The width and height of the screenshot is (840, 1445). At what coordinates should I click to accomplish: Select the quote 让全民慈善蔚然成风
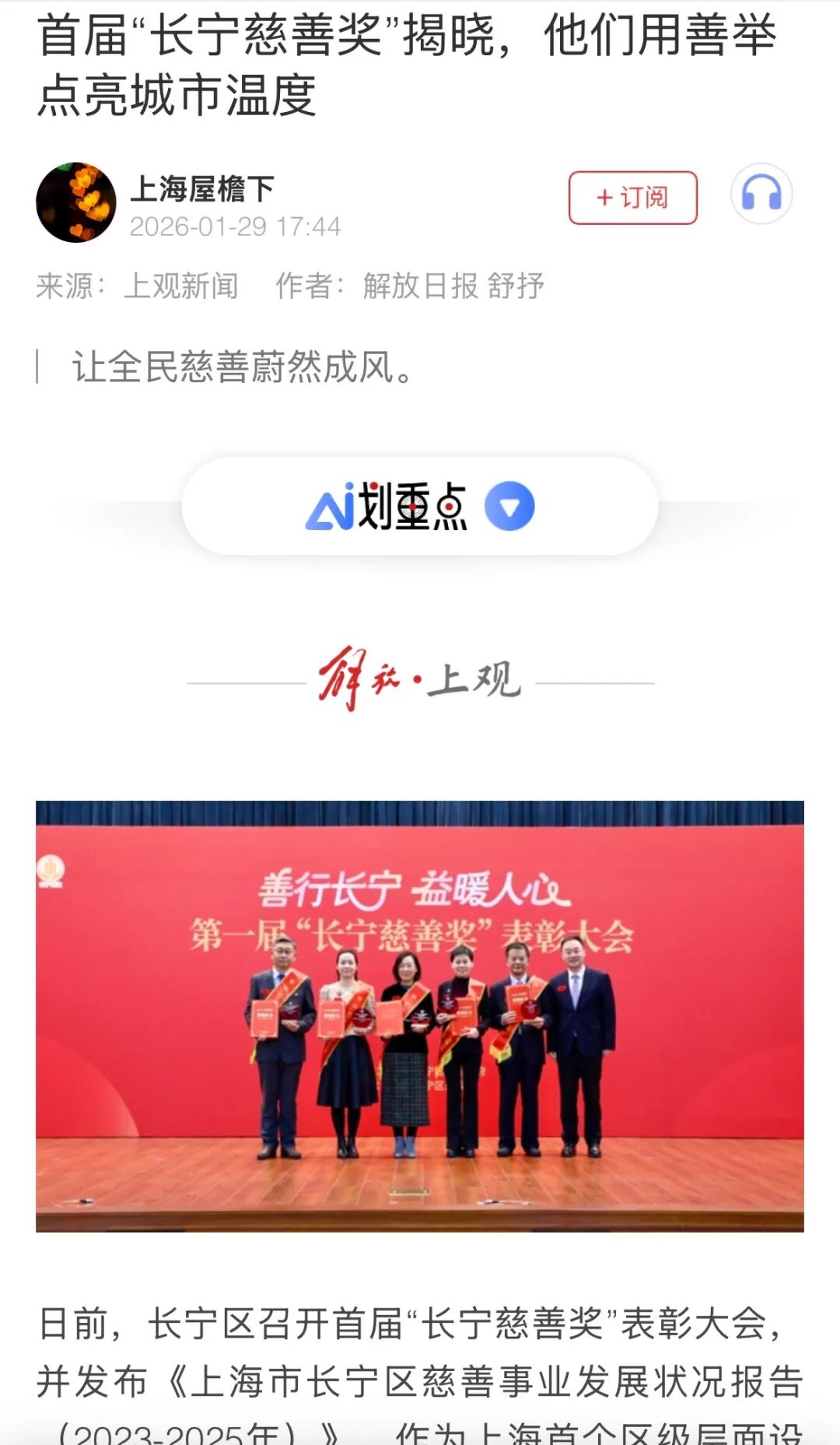pyautogui.click(x=241, y=366)
